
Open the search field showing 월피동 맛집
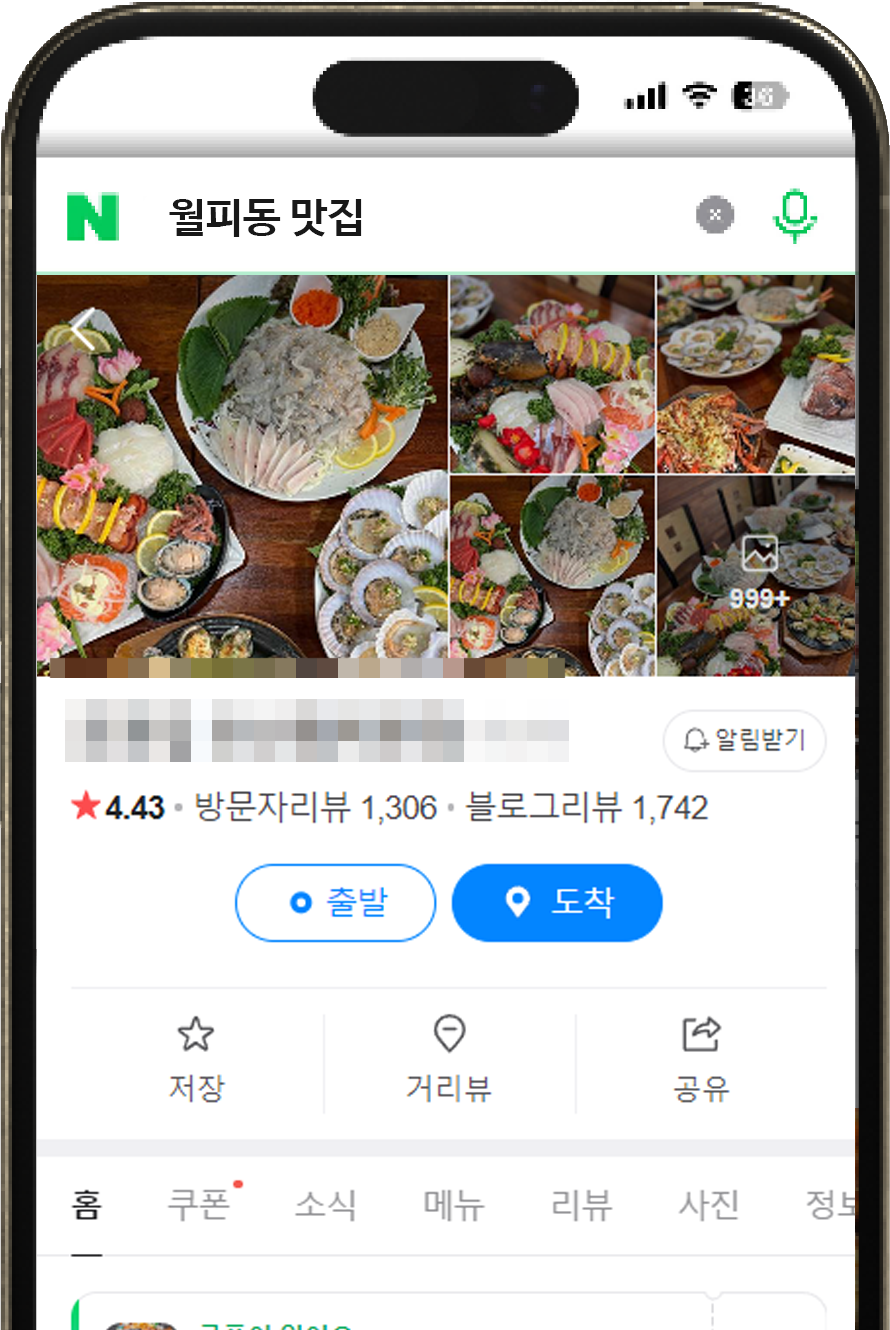[400, 217]
